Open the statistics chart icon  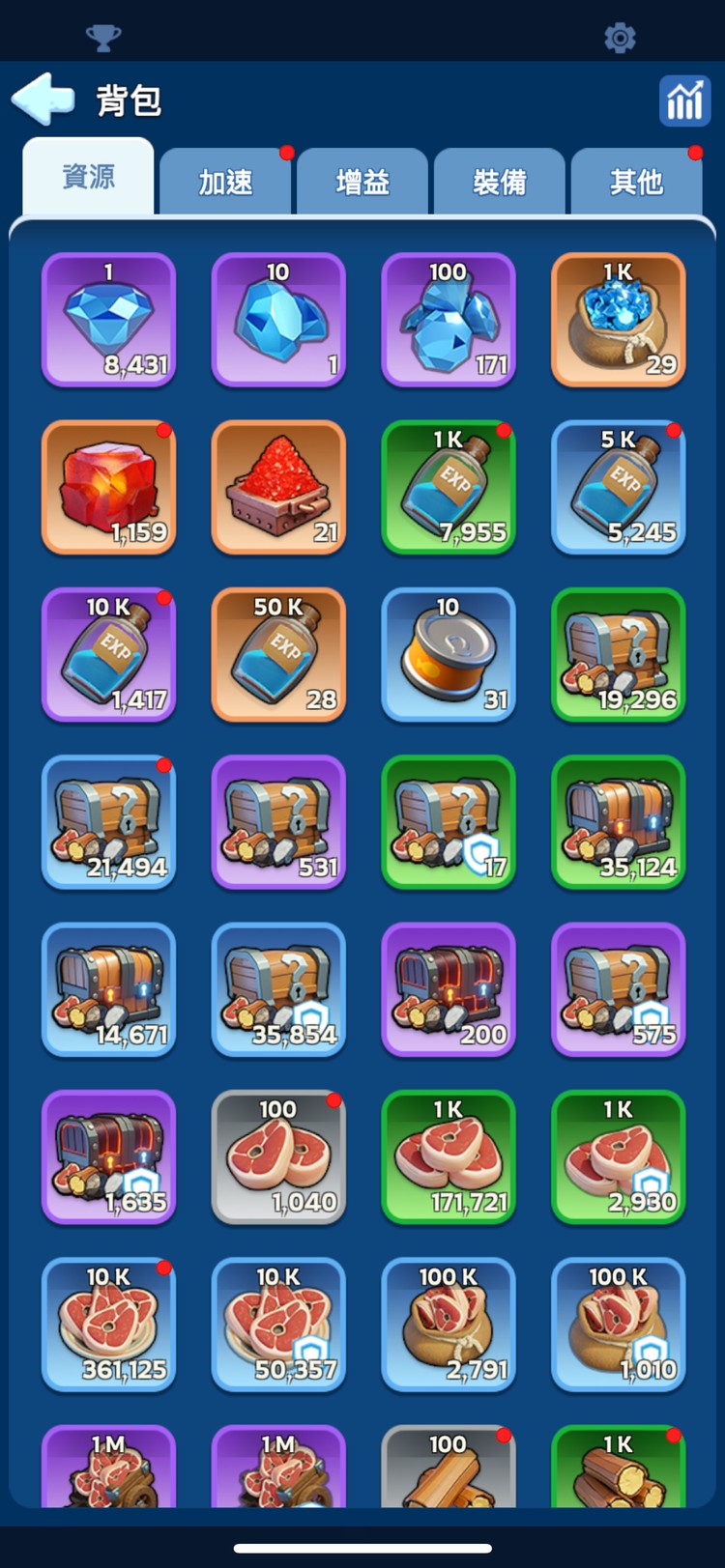684,100
